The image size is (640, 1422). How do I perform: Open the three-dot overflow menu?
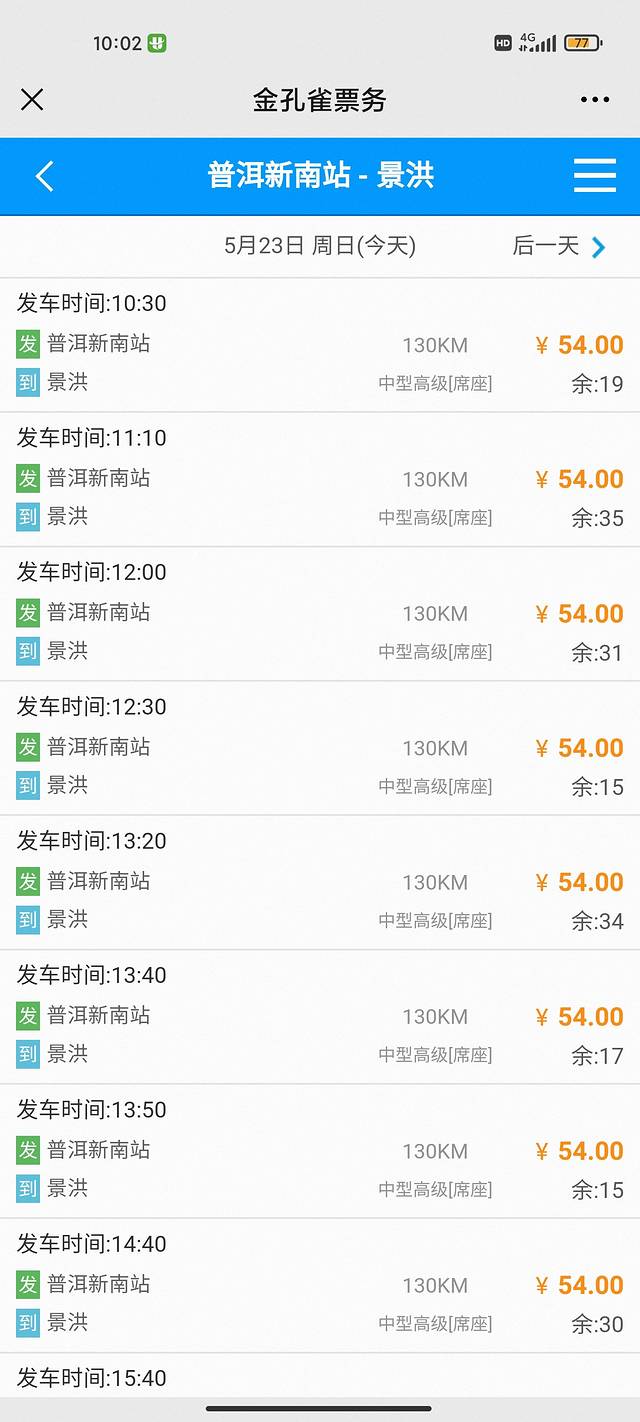pos(594,100)
